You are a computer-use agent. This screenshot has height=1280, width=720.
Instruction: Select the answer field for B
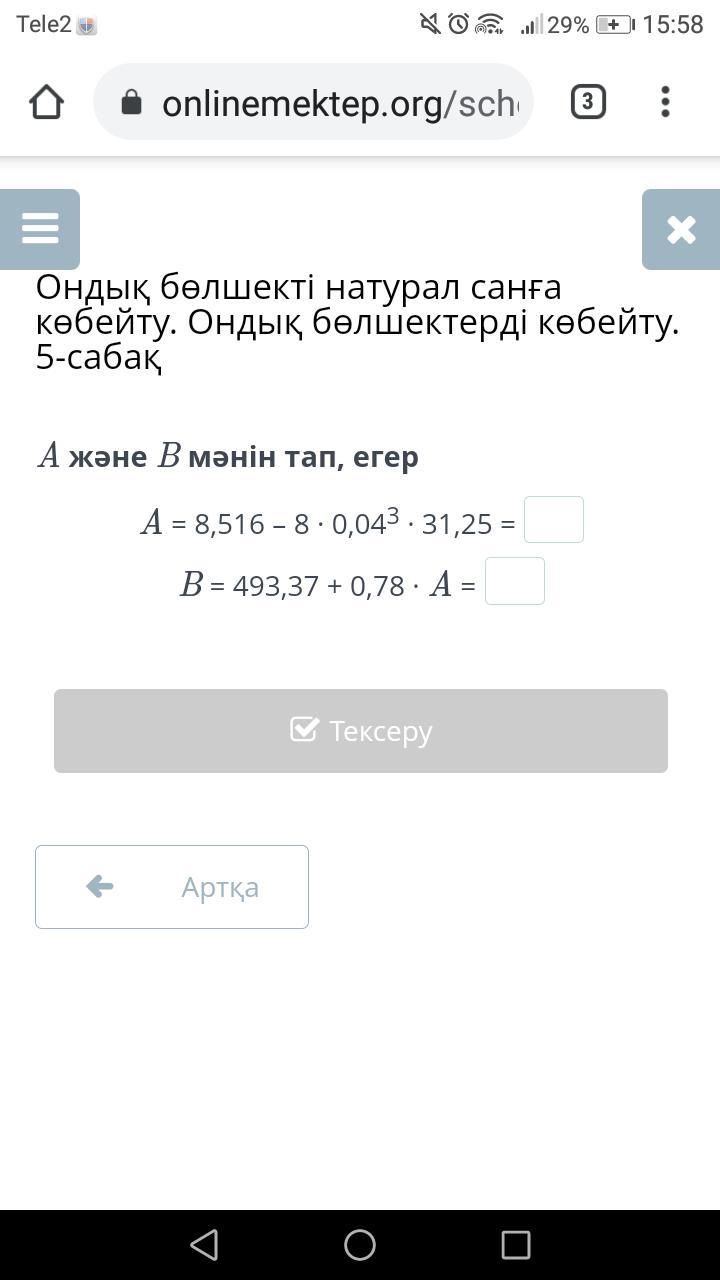(x=515, y=581)
